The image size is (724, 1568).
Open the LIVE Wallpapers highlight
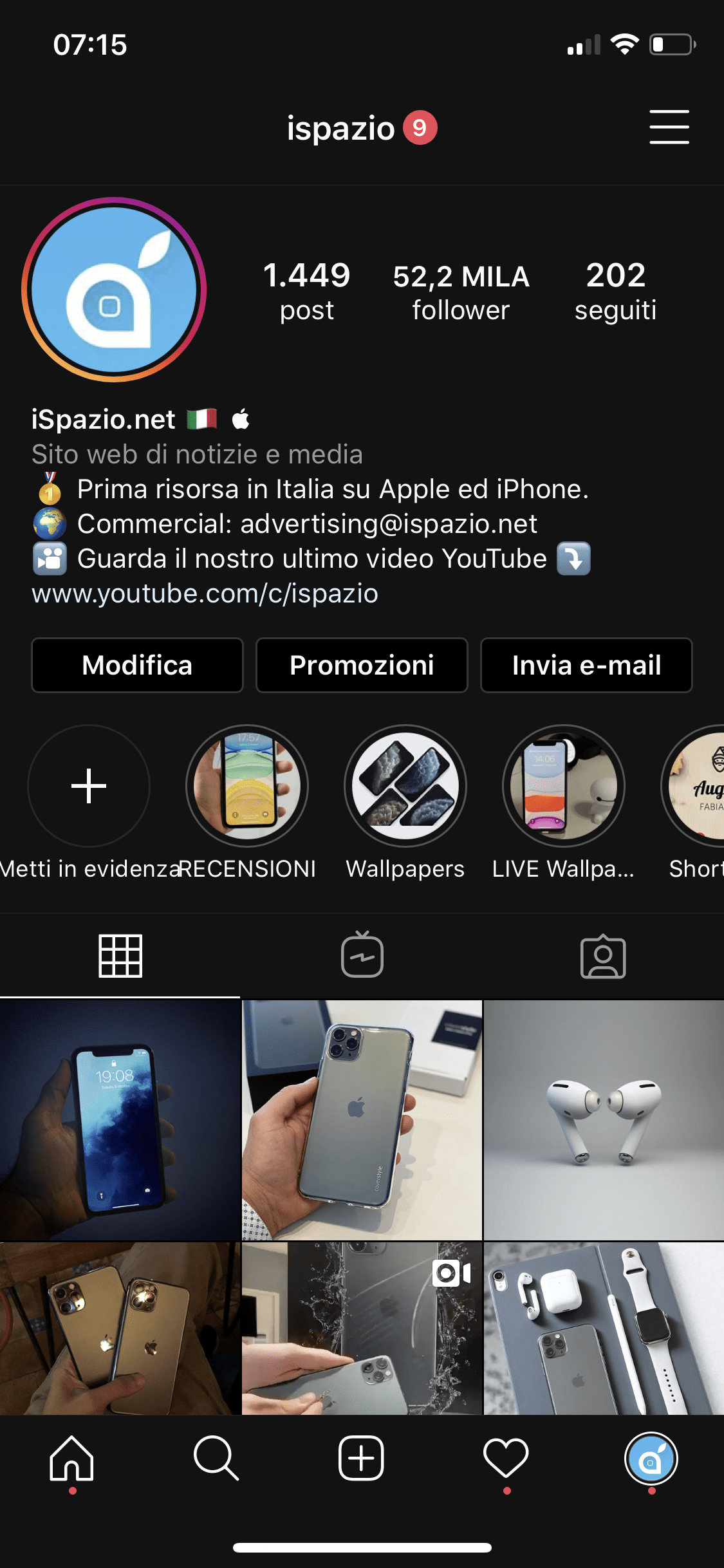pyautogui.click(x=564, y=786)
